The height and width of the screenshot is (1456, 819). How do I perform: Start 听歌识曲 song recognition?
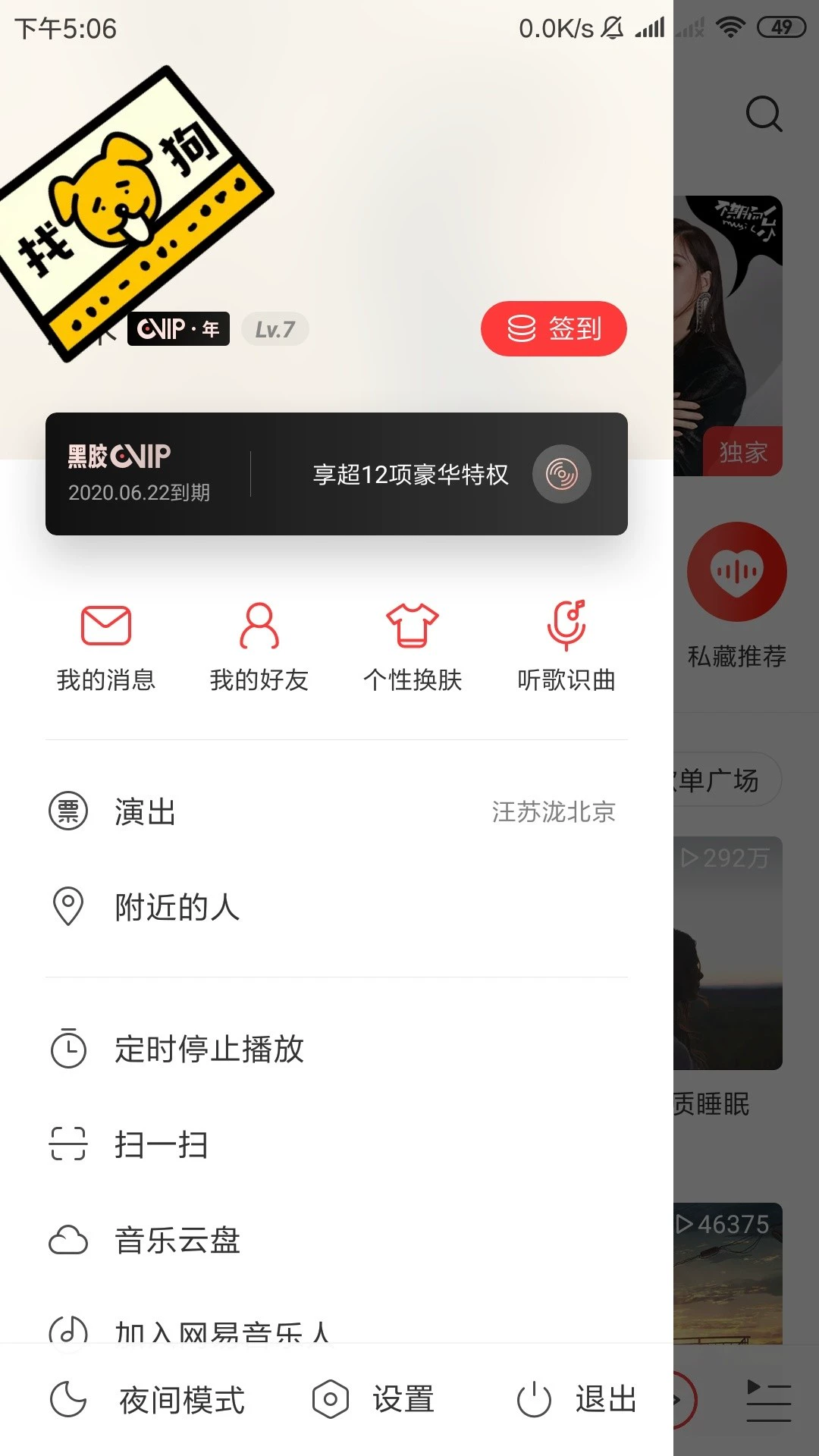566,641
